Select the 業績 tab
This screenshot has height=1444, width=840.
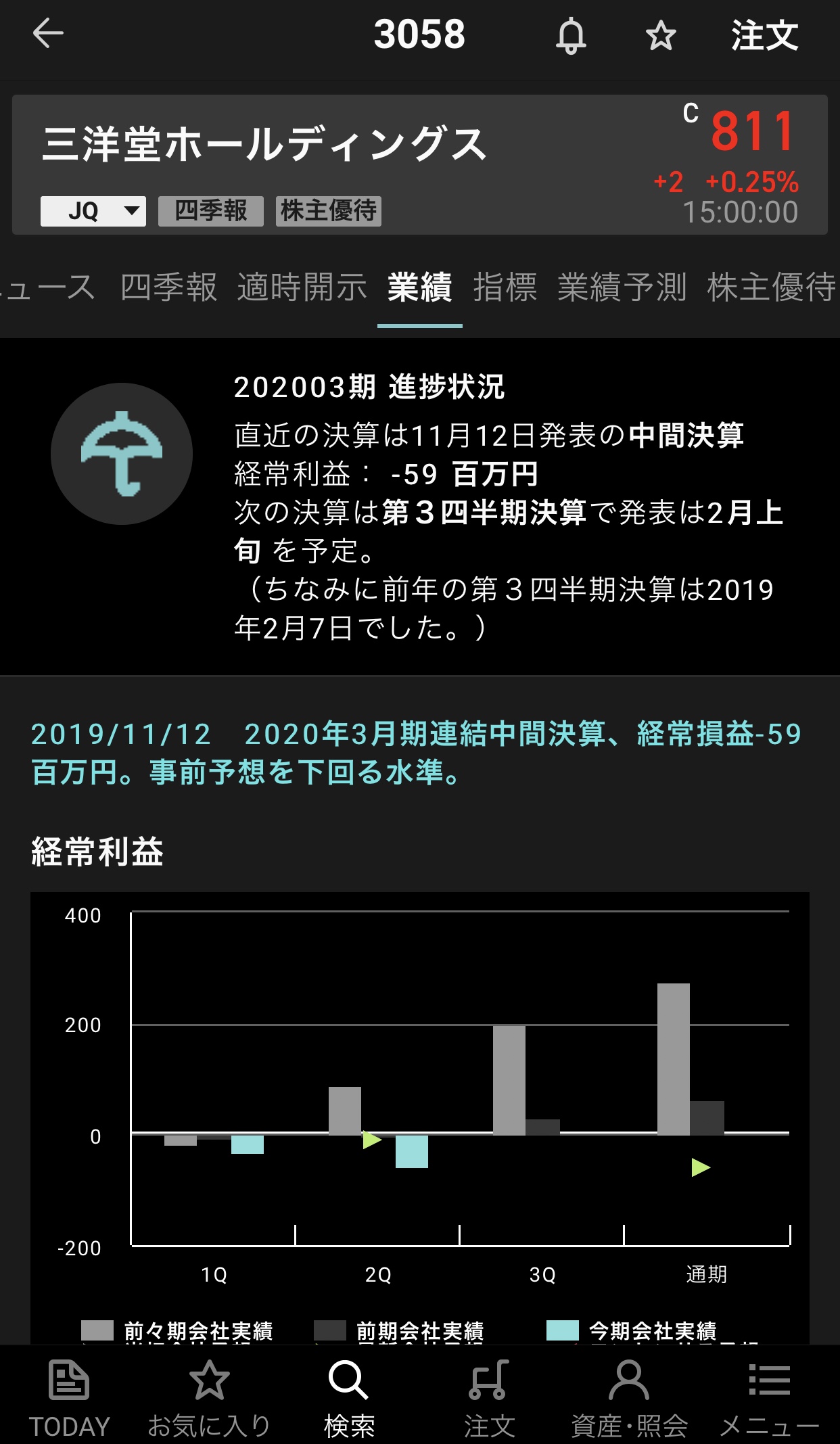[x=419, y=287]
